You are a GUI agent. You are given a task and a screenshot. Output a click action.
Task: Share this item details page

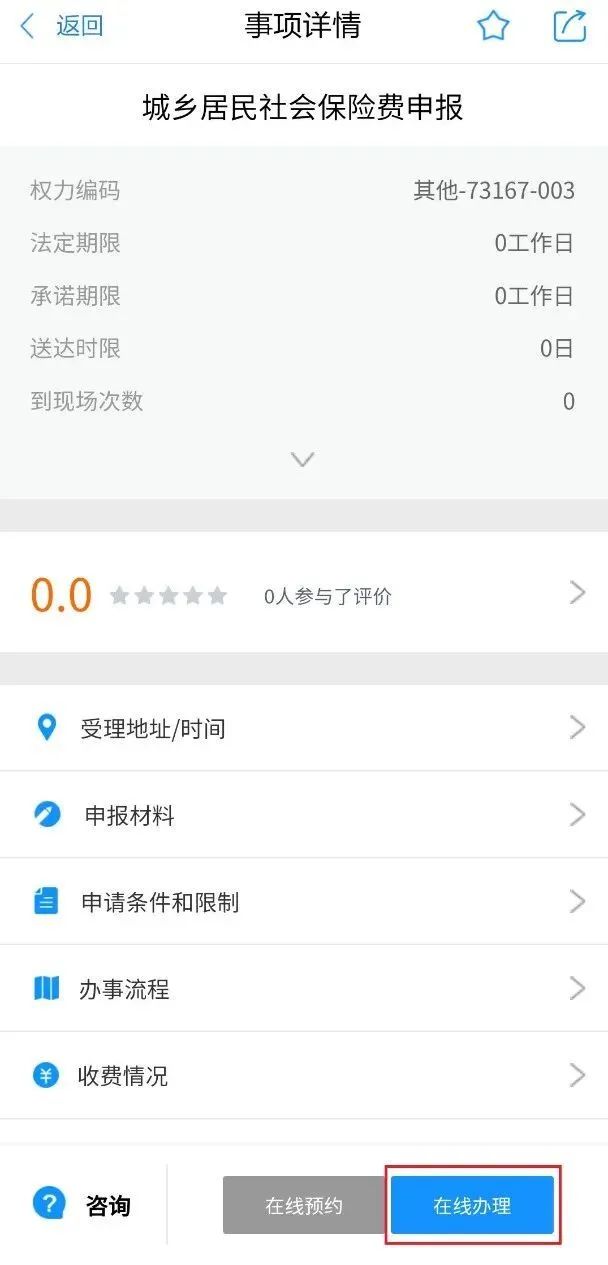[x=569, y=26]
